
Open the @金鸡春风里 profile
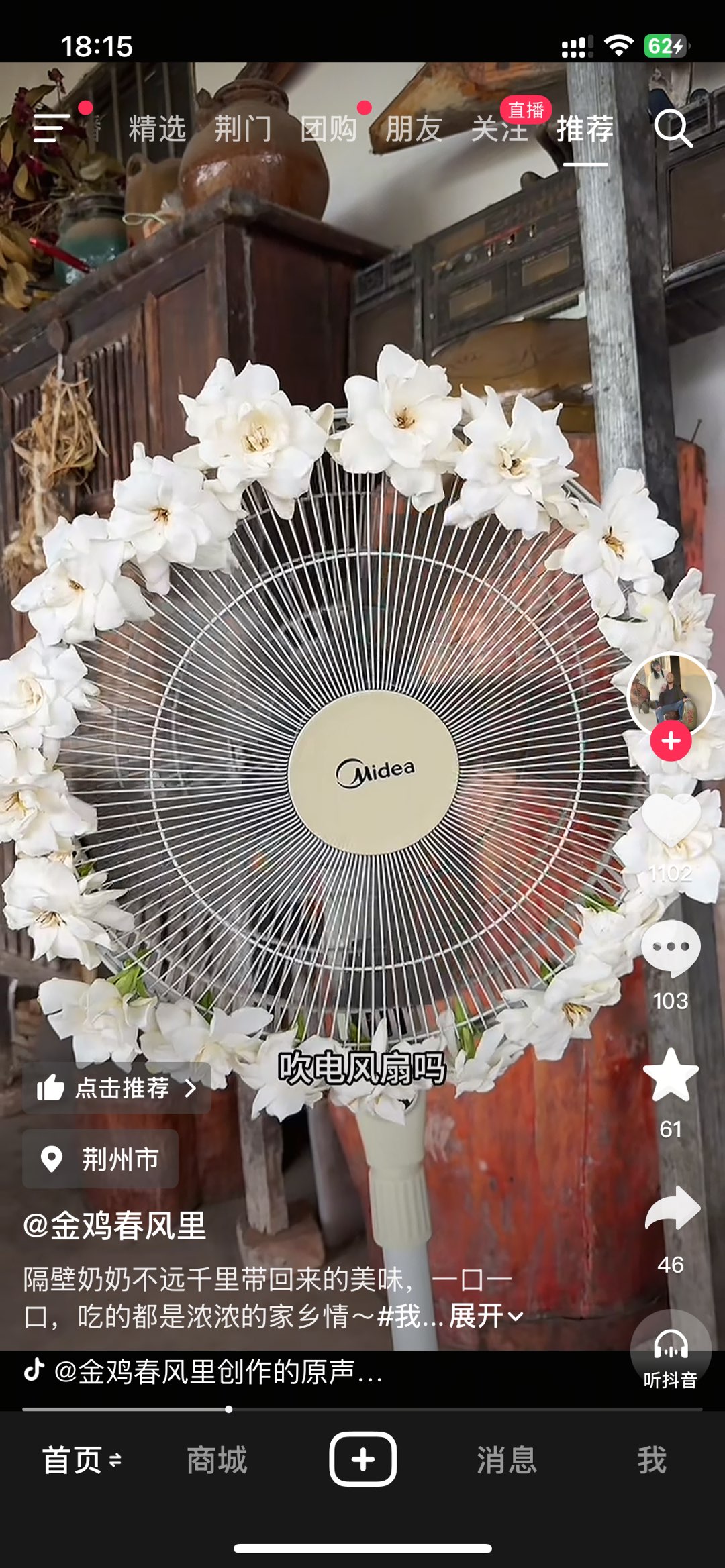click(x=115, y=1226)
